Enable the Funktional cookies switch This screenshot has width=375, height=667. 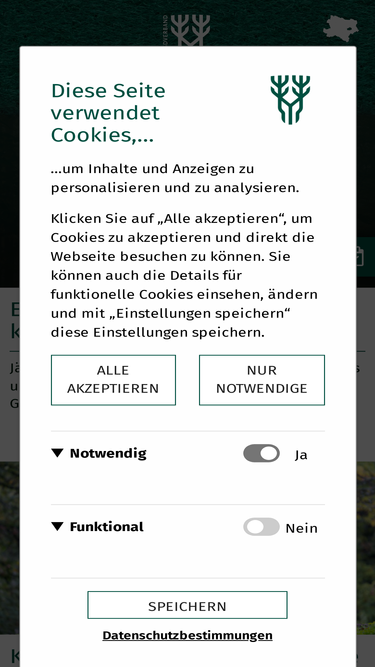261,527
